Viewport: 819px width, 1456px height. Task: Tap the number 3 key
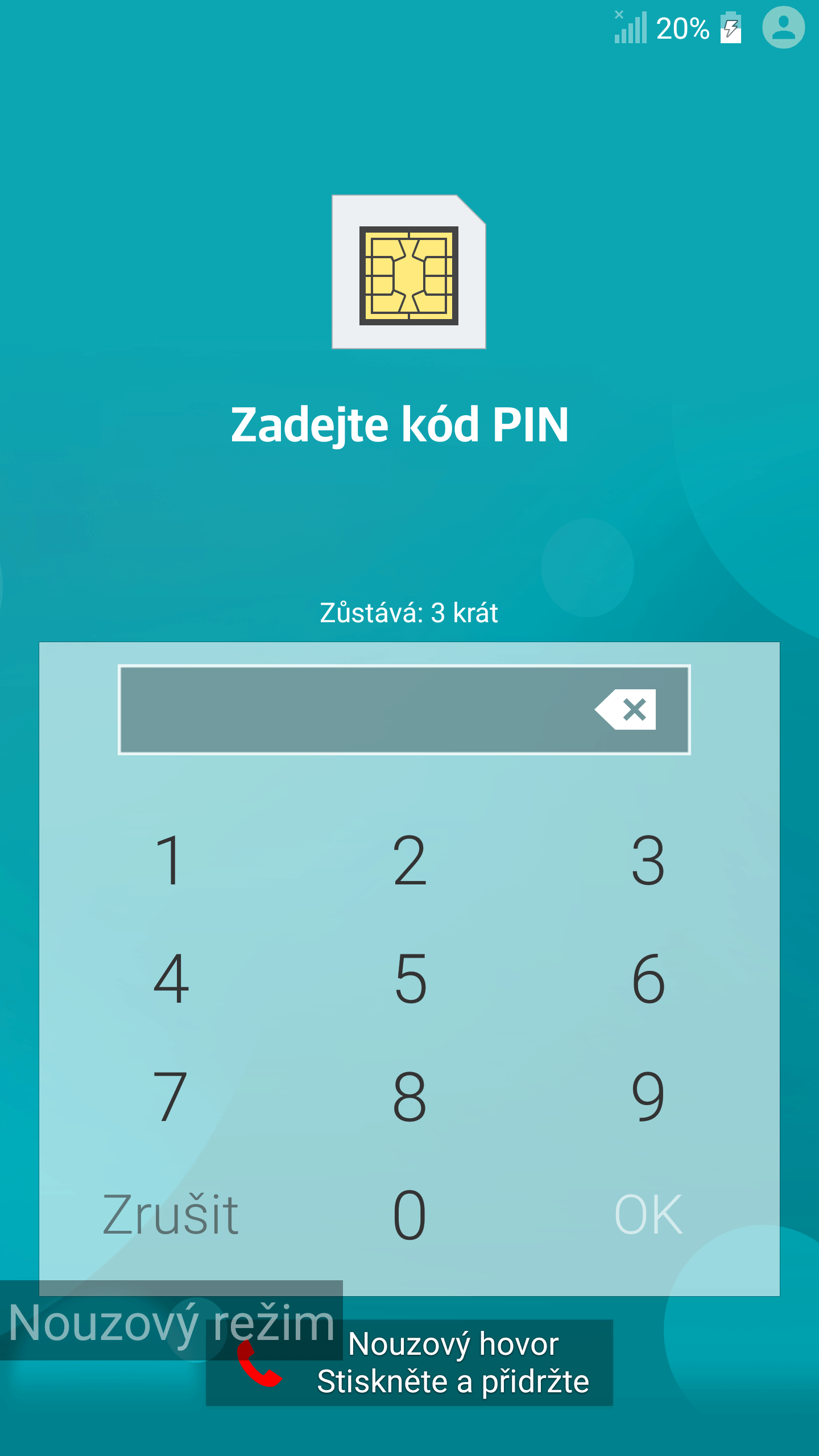pyautogui.click(x=648, y=860)
